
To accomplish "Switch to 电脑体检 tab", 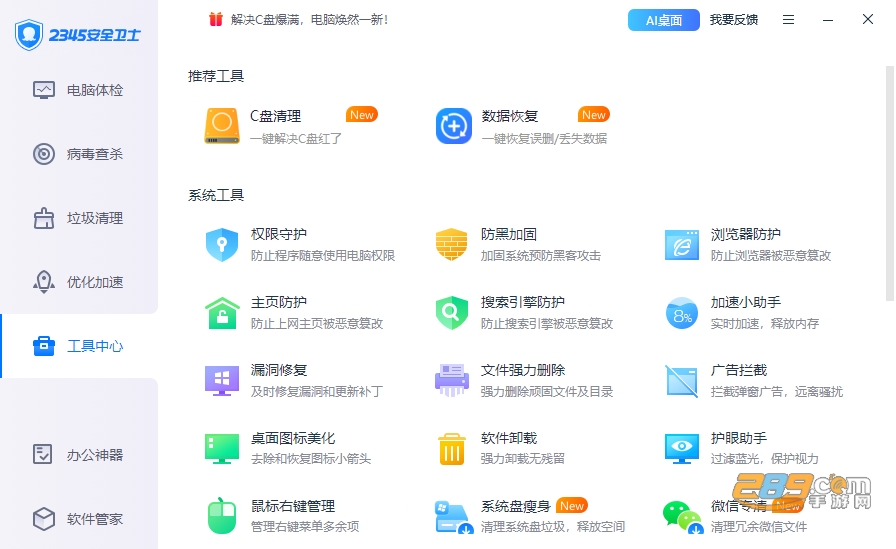I will [x=79, y=90].
